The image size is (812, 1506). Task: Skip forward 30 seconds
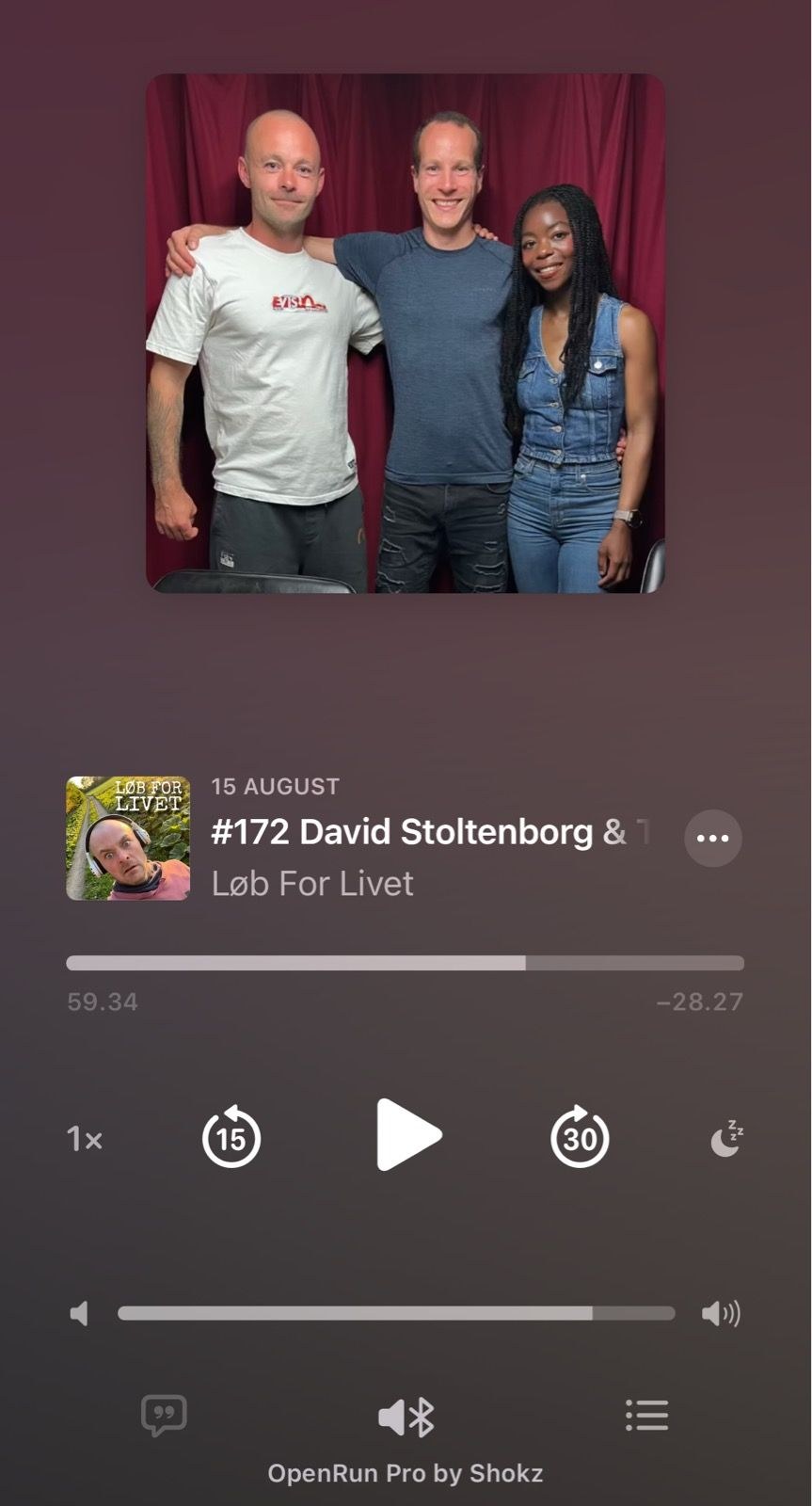580,1138
